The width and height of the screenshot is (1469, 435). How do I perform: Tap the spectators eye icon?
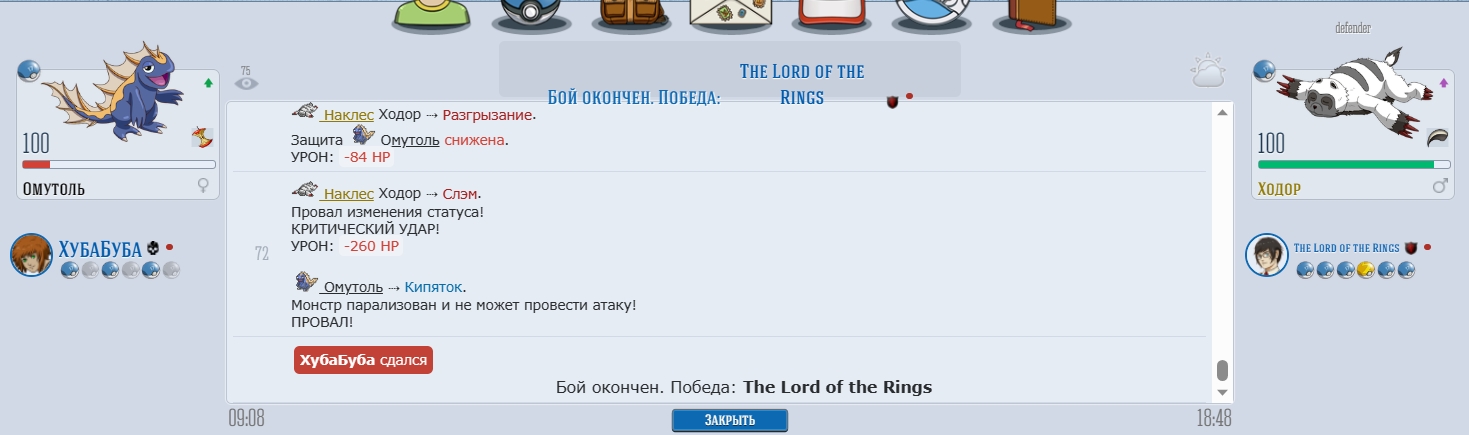pyautogui.click(x=245, y=79)
